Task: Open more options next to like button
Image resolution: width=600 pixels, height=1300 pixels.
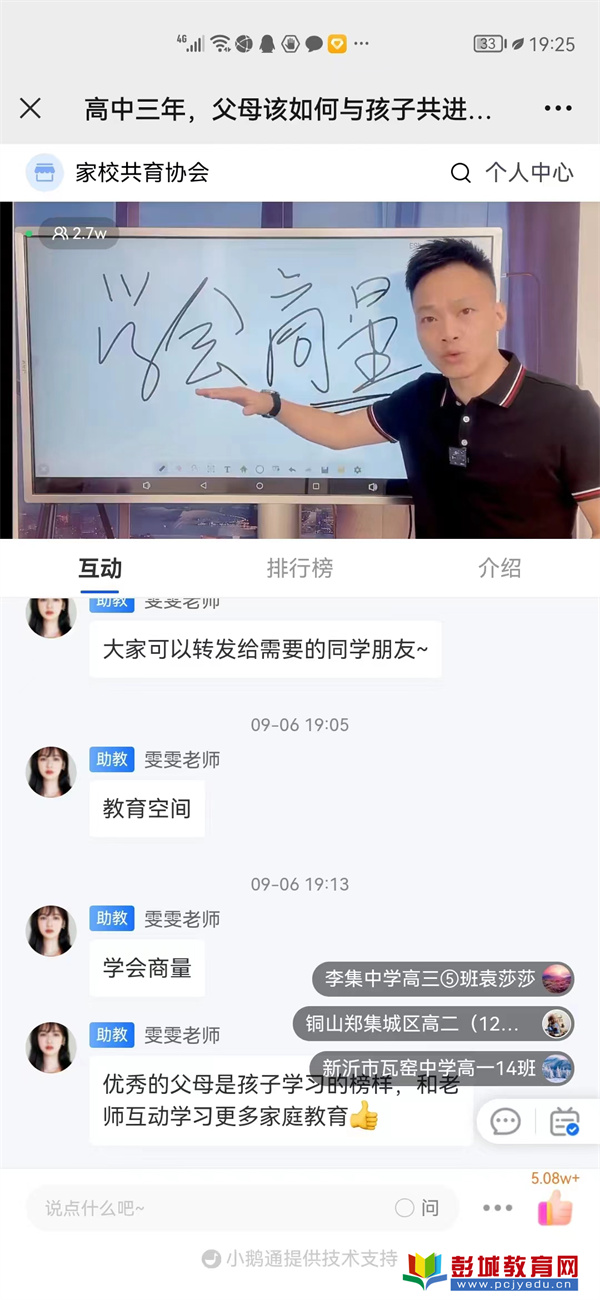Action: coord(497,1208)
